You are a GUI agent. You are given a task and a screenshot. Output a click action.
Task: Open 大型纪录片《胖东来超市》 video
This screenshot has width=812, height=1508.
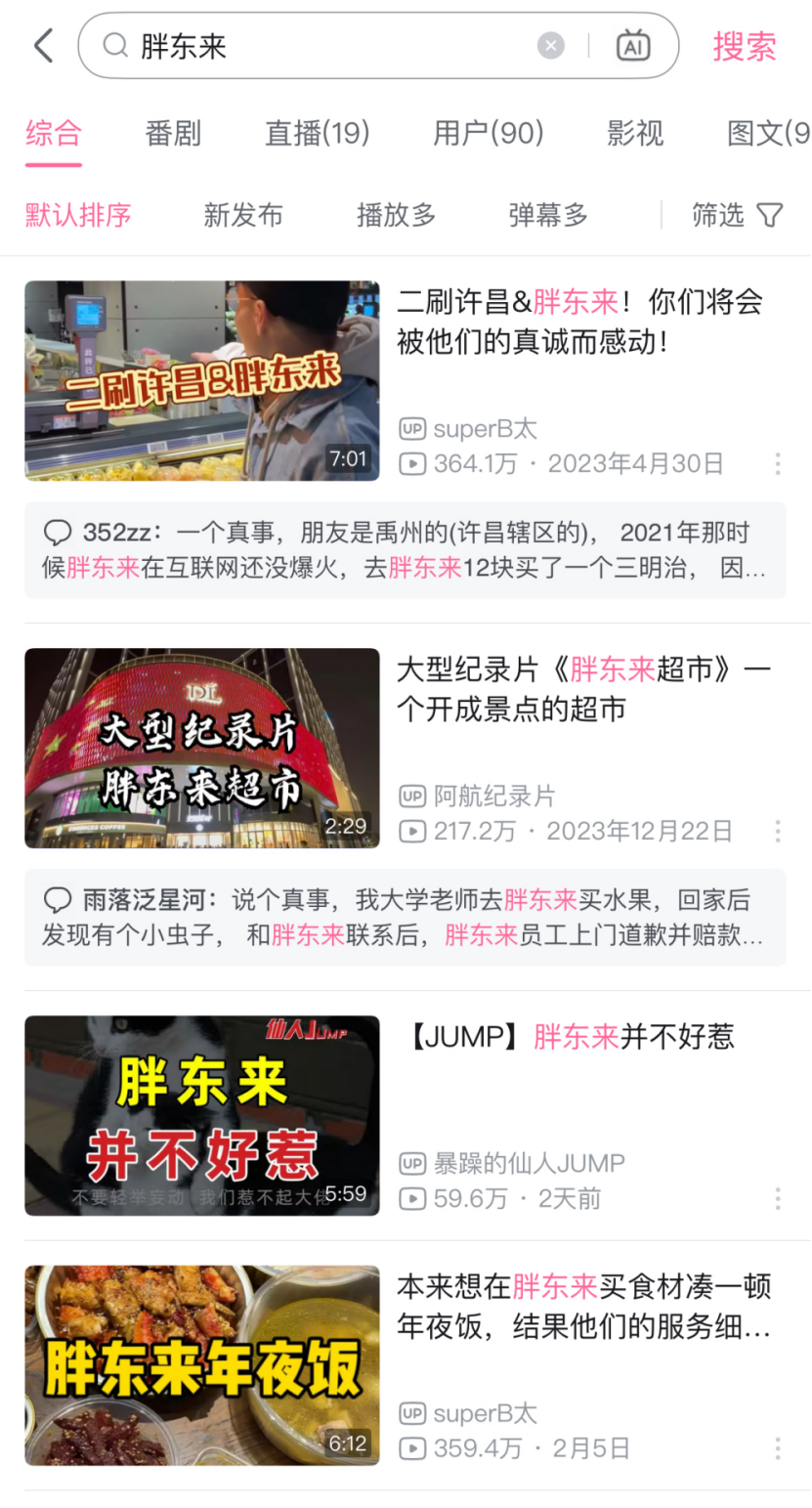(x=202, y=748)
